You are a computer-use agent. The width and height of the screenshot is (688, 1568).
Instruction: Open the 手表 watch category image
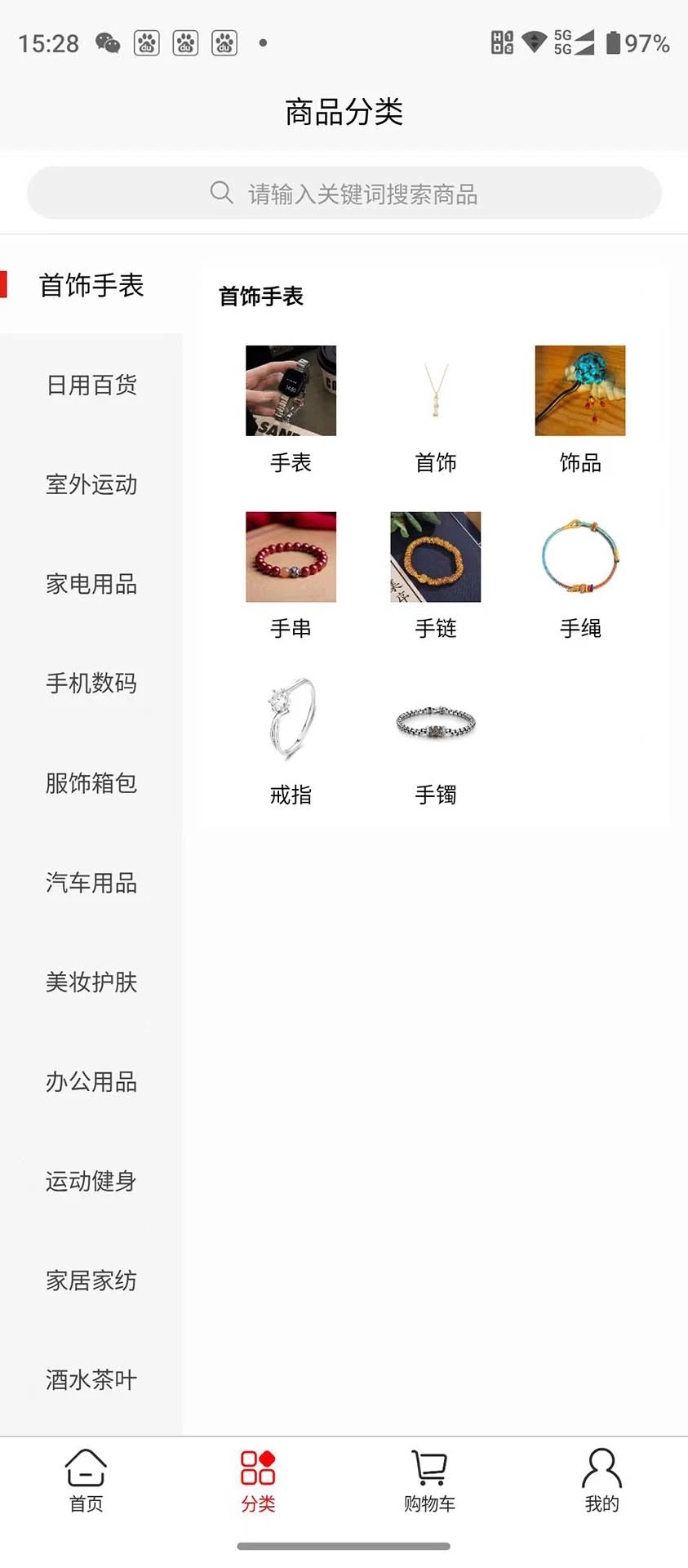tap(291, 390)
